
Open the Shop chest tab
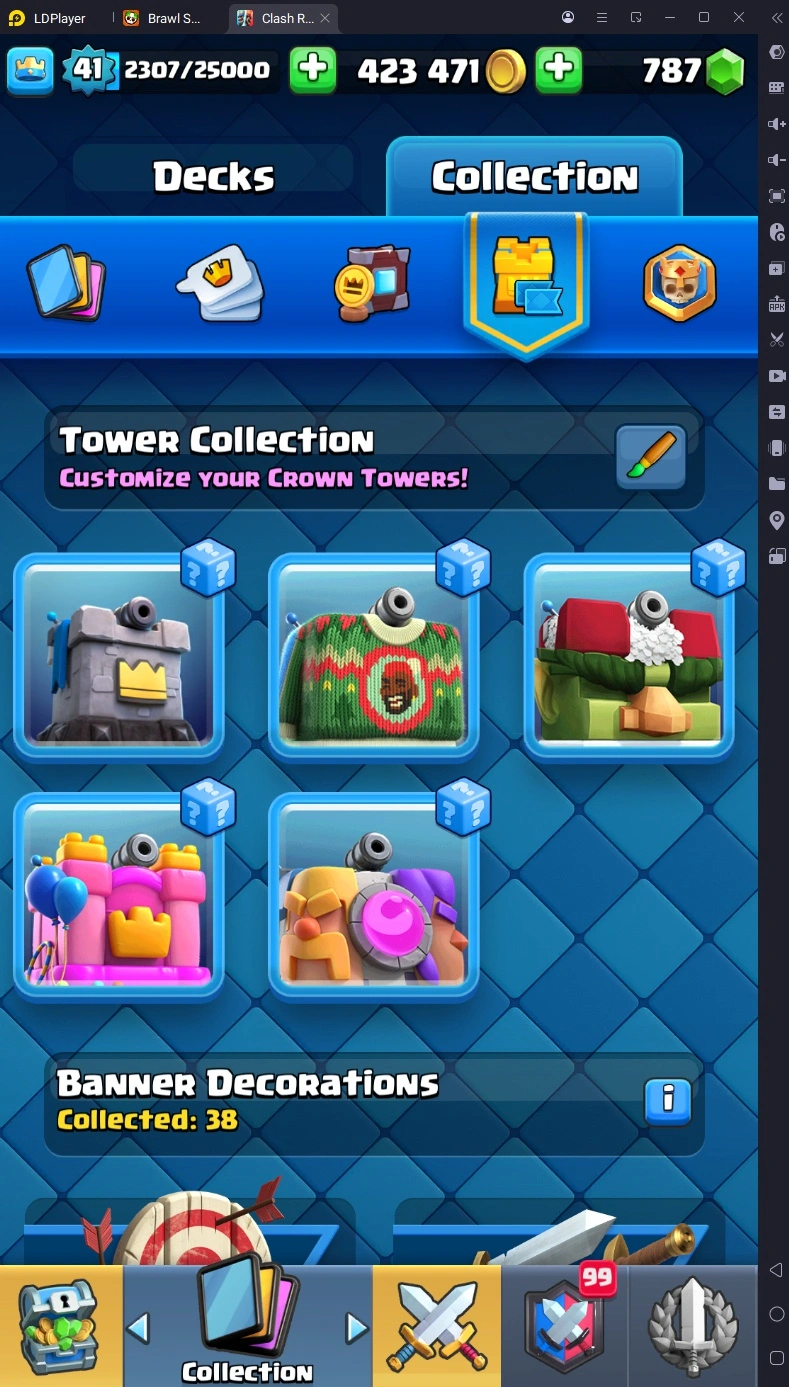point(60,1326)
